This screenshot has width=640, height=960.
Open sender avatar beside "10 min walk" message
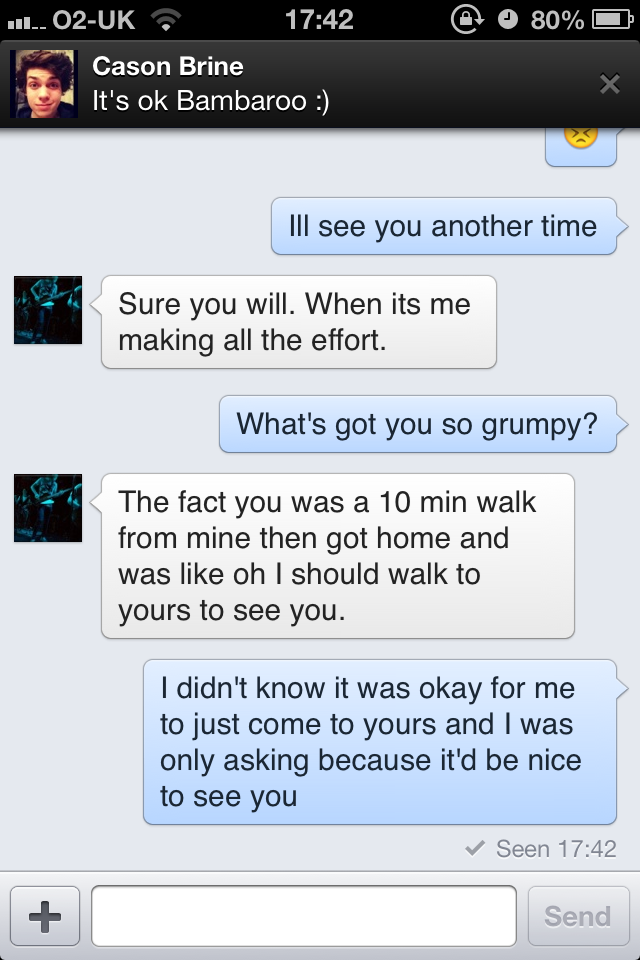click(x=48, y=508)
